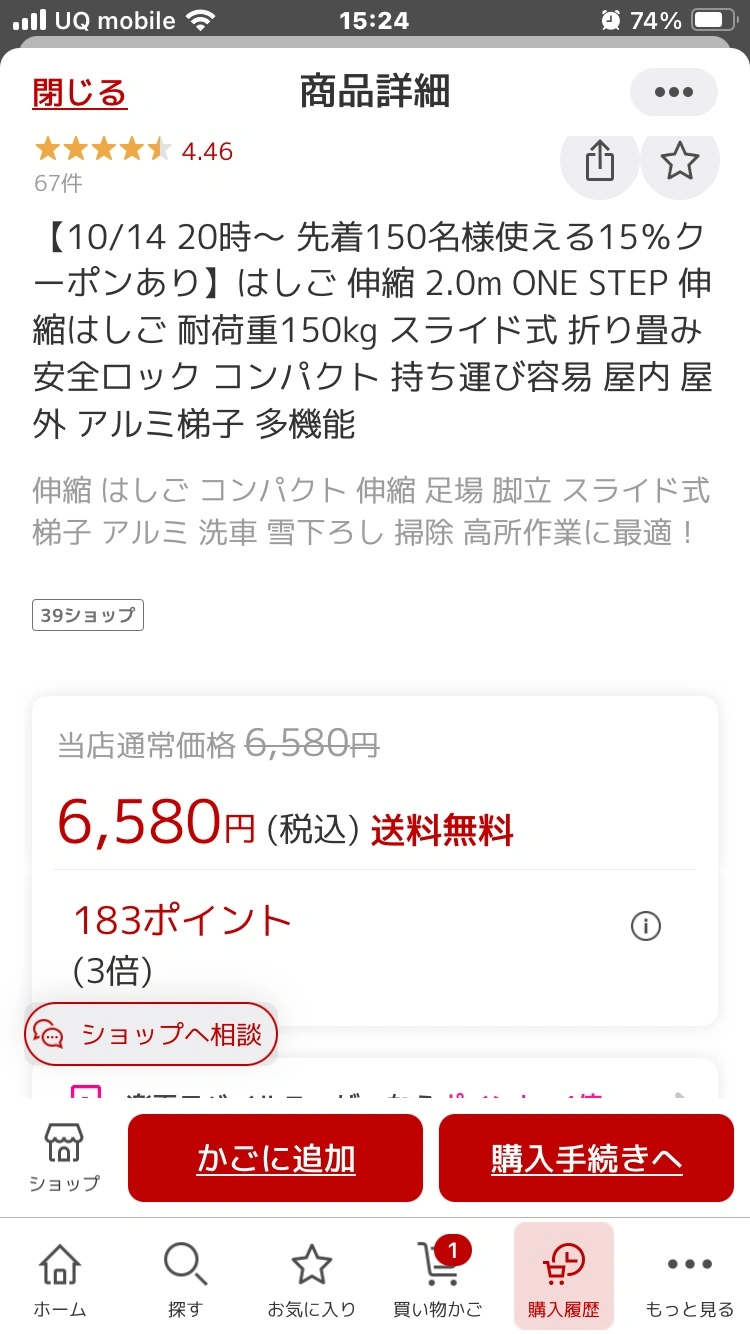Tap 閉じる to close product details

[80, 93]
